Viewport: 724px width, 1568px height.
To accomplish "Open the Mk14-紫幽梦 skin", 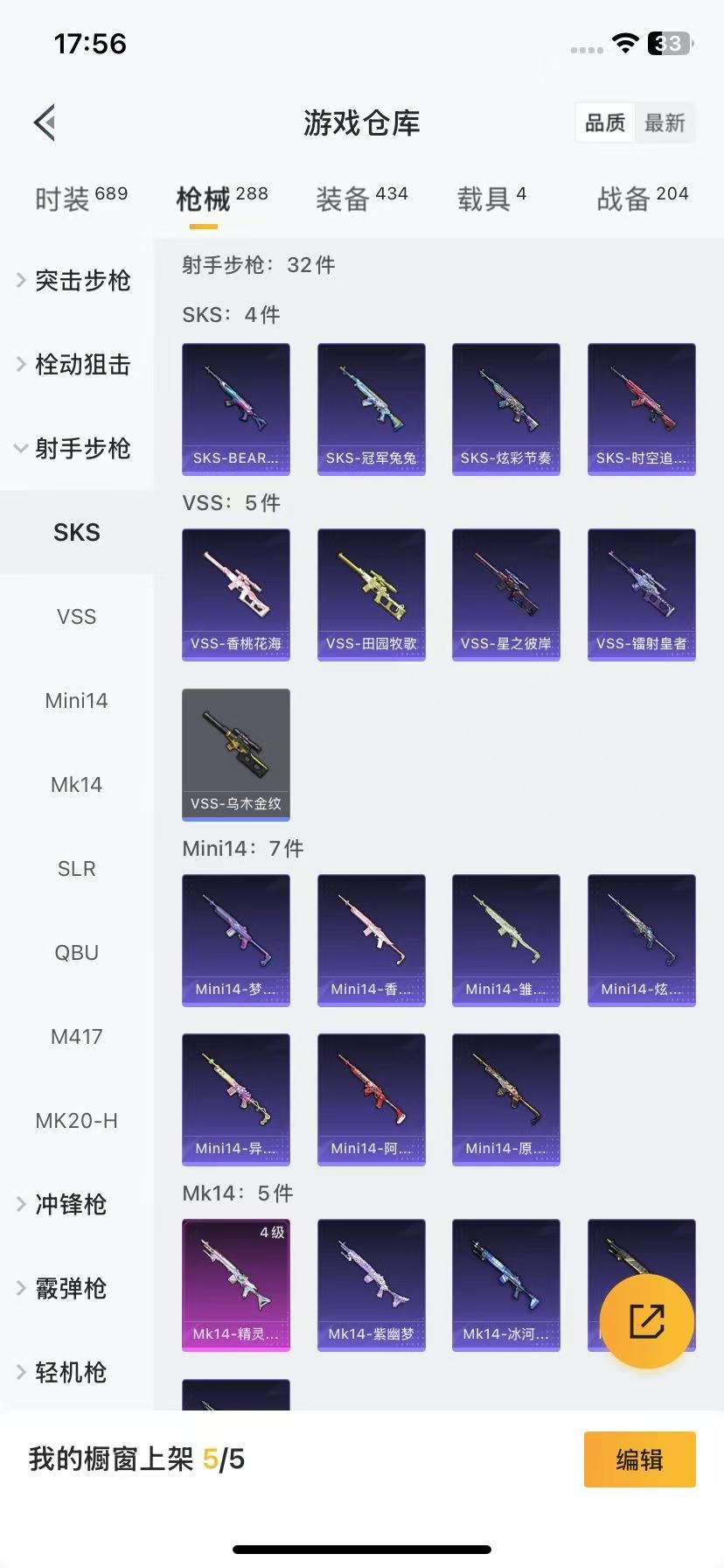I will (371, 1284).
